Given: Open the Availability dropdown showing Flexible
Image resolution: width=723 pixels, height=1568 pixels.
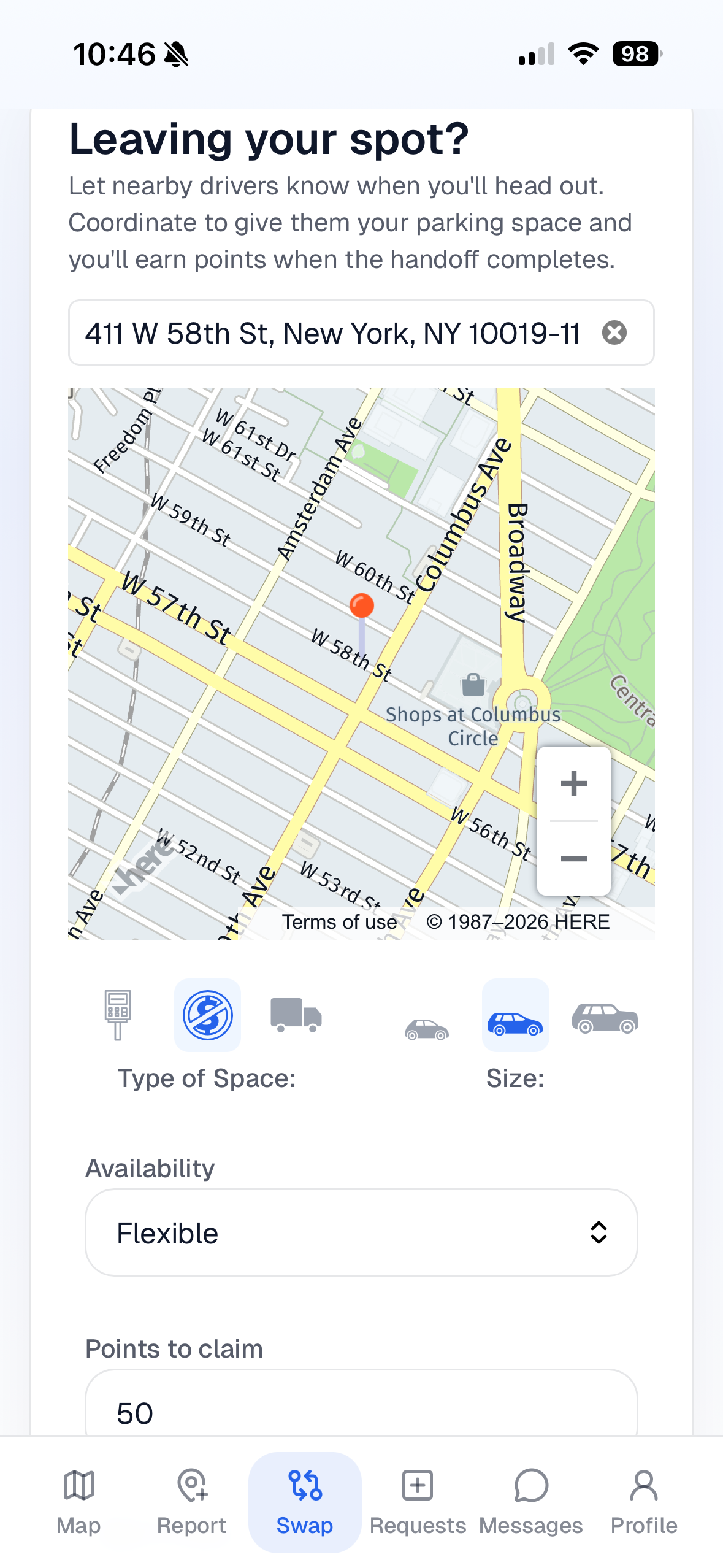Looking at the screenshot, I should point(361,1232).
